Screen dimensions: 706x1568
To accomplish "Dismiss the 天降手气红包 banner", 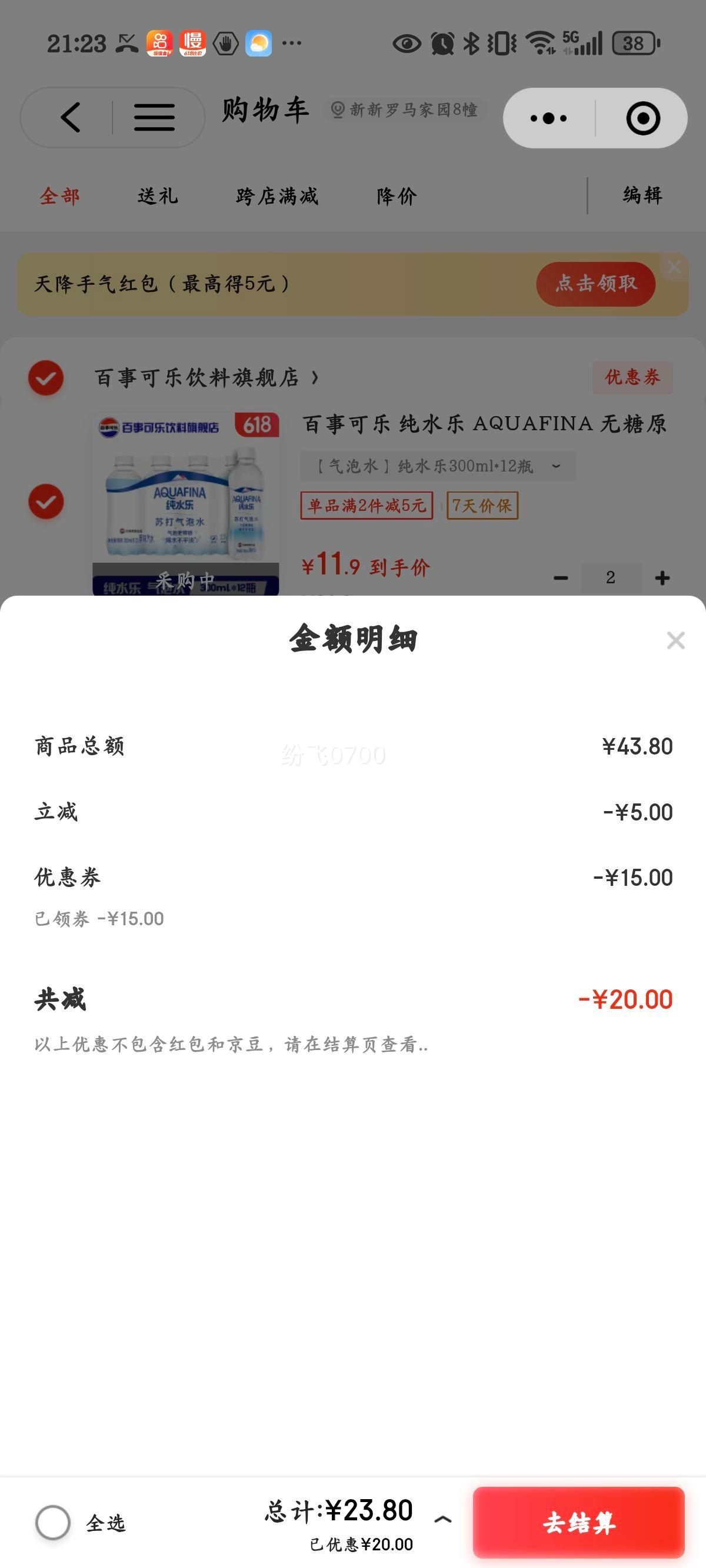I will tap(674, 267).
